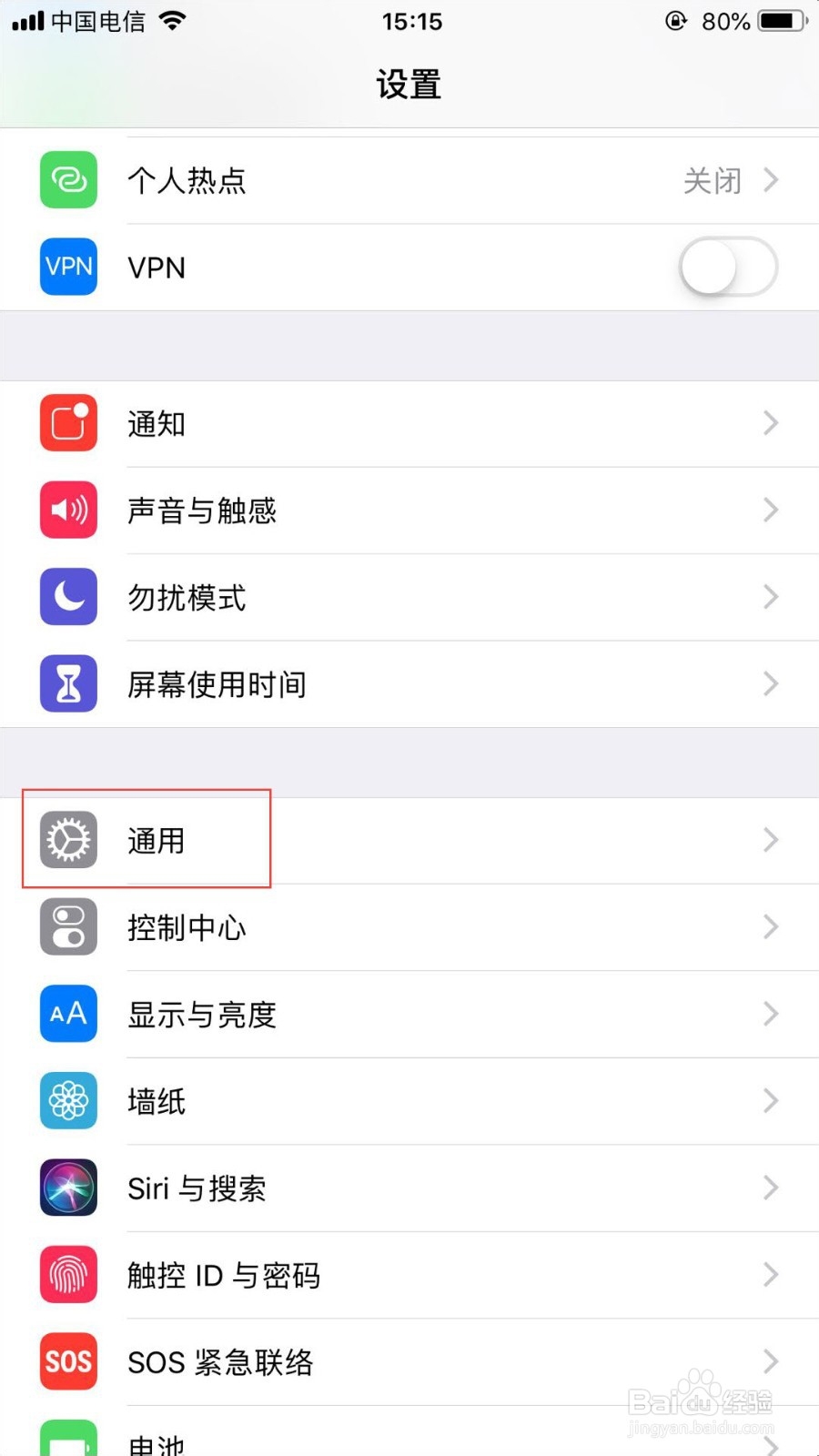Expand the 触控 ID 与密码 chevron

click(x=771, y=1274)
